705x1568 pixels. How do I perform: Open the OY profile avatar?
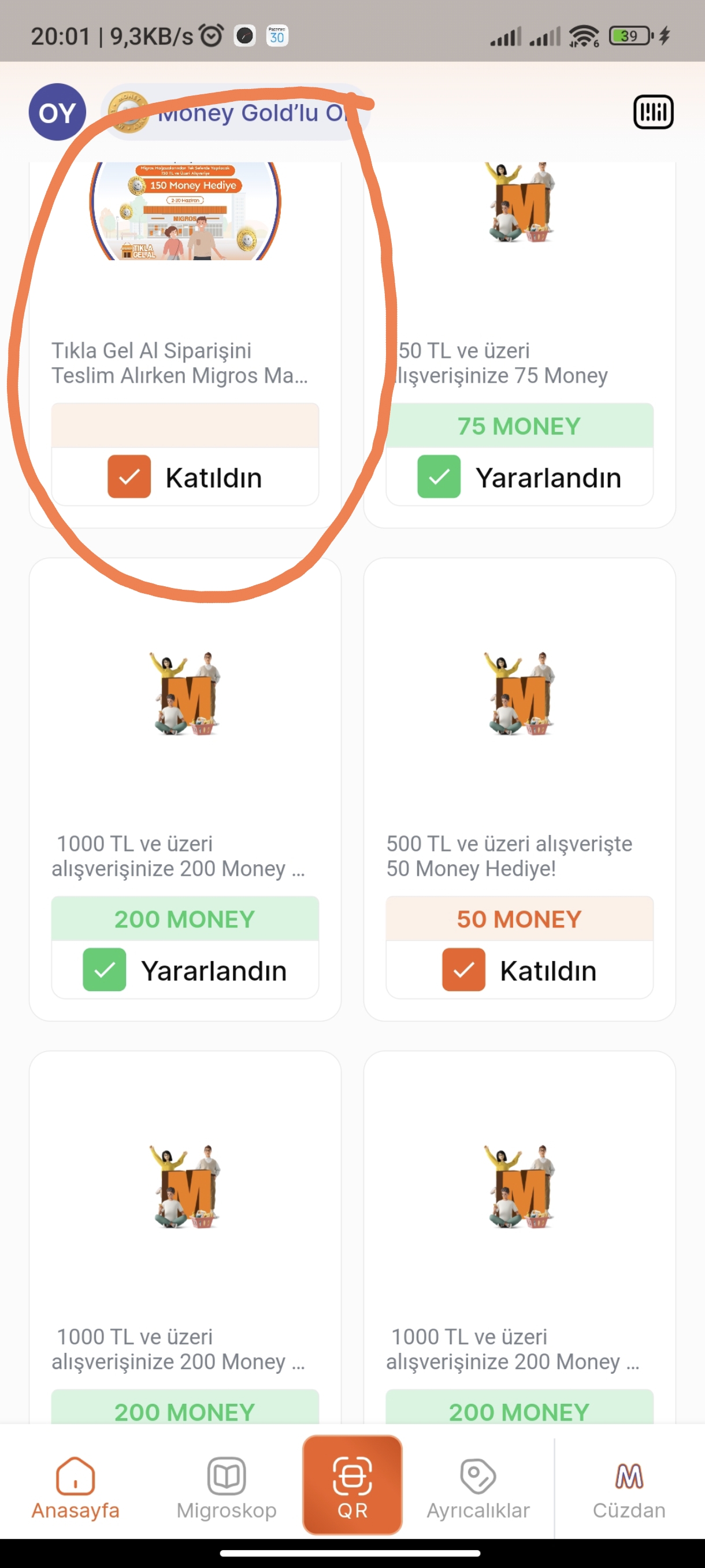(57, 112)
